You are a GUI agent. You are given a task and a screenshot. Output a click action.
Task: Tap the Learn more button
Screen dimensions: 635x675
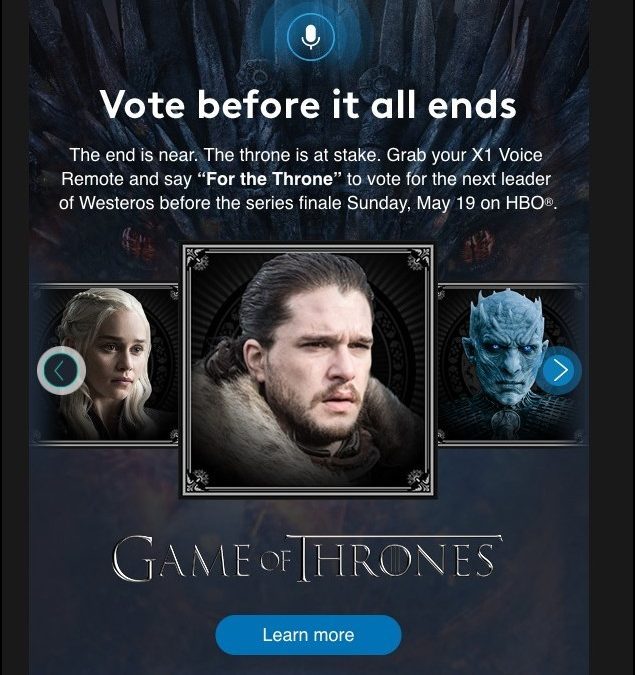point(308,635)
